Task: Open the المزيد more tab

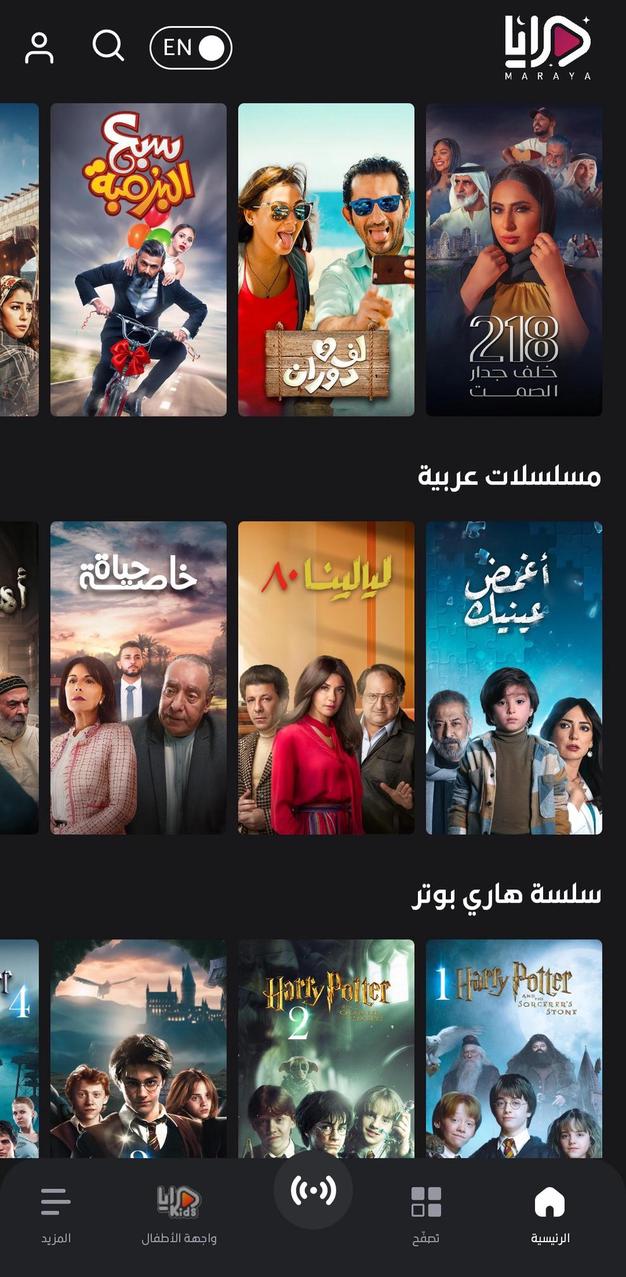Action: (56, 1213)
